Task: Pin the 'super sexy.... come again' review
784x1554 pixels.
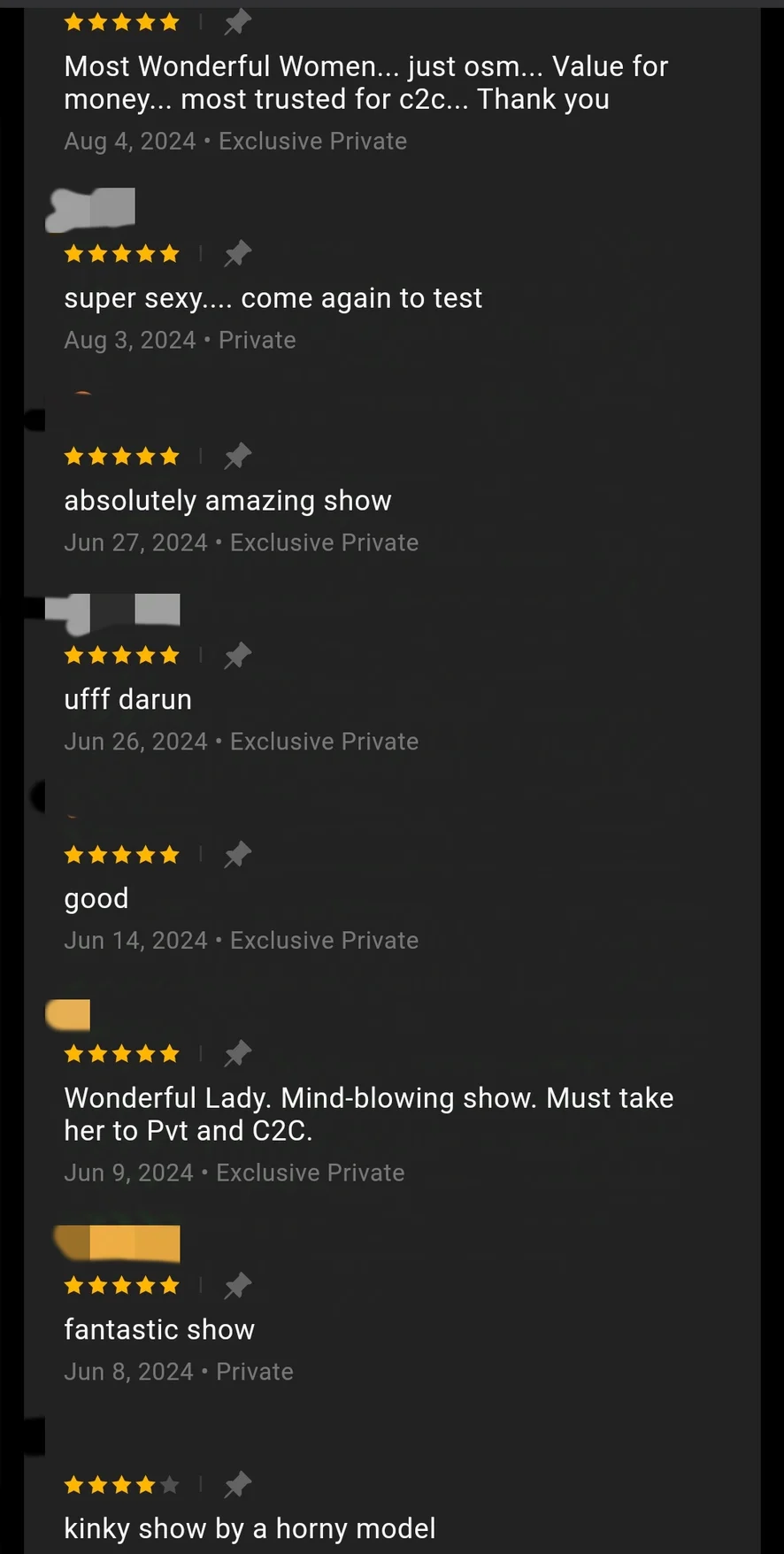Action: [x=237, y=254]
